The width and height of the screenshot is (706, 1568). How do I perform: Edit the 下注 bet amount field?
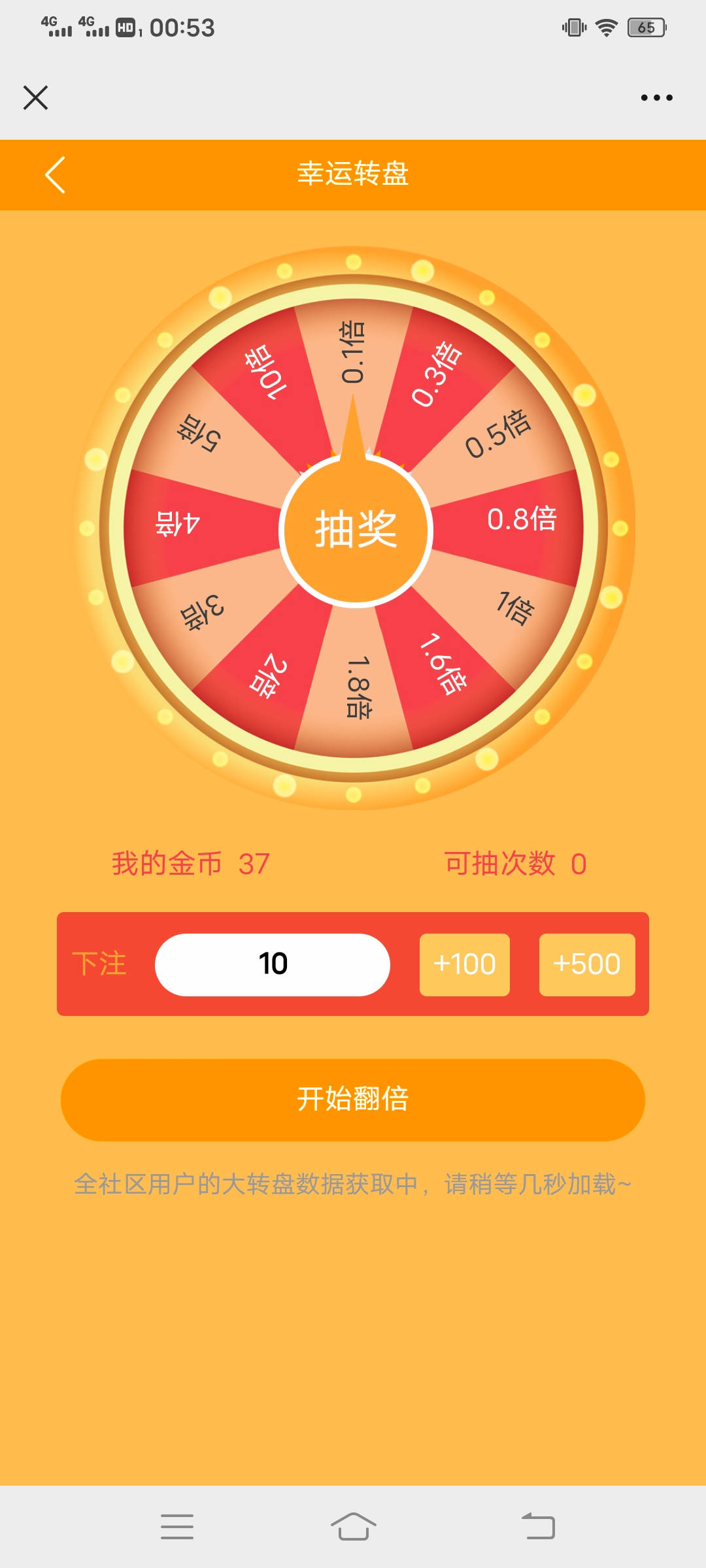273,964
